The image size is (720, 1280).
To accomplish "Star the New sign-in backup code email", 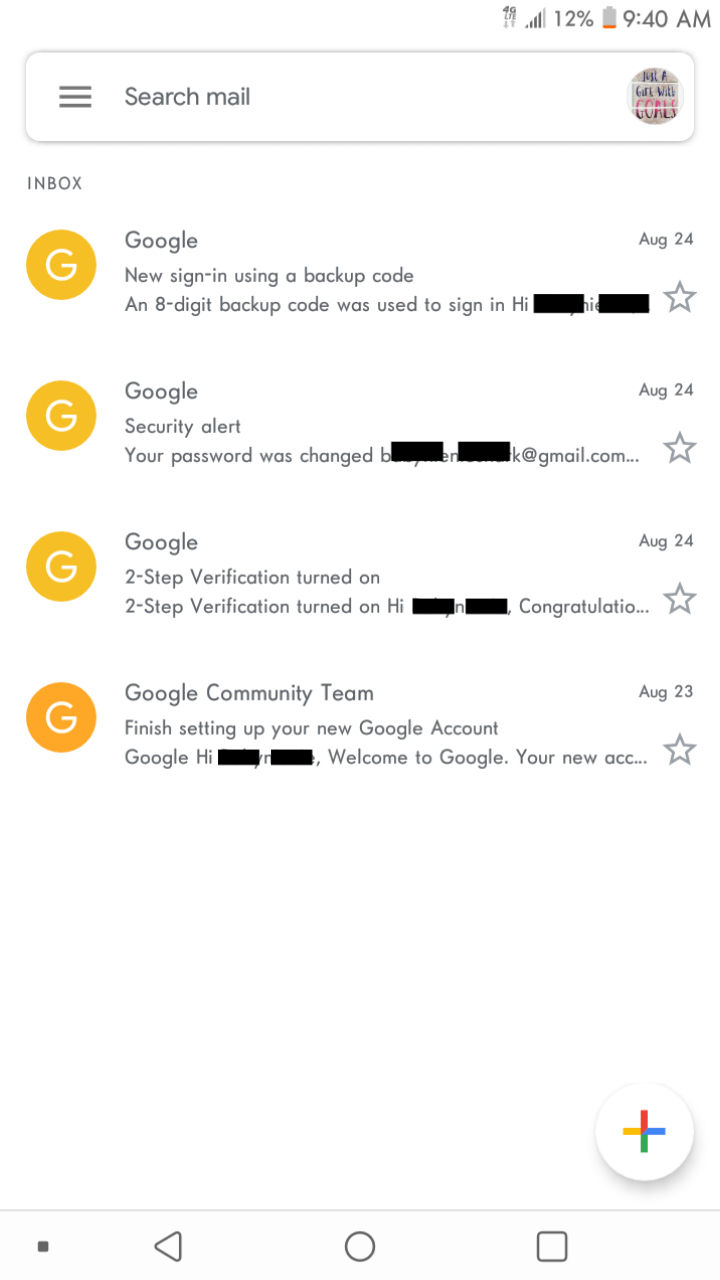I will point(680,297).
